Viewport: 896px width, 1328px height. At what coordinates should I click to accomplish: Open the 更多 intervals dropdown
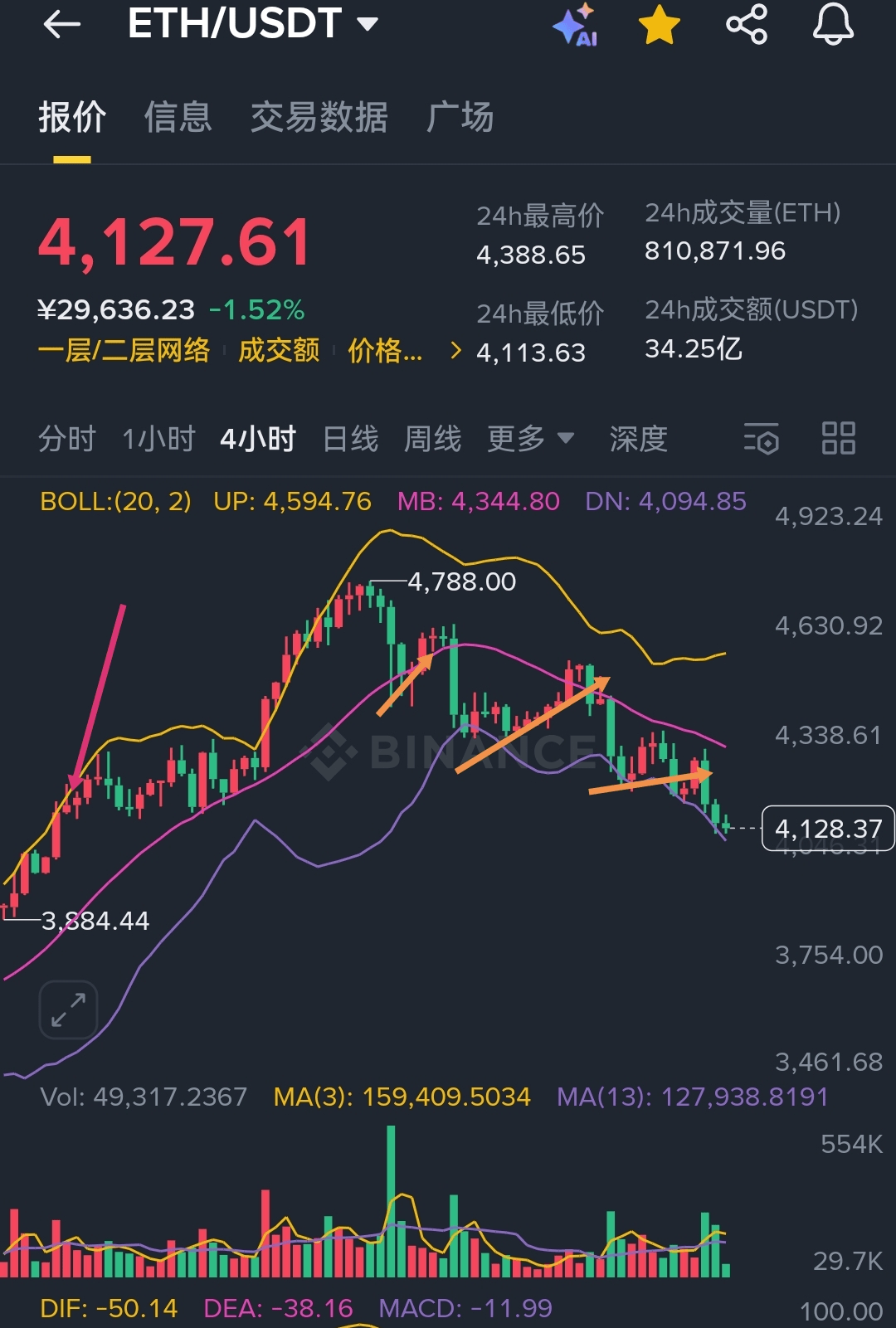[x=530, y=439]
